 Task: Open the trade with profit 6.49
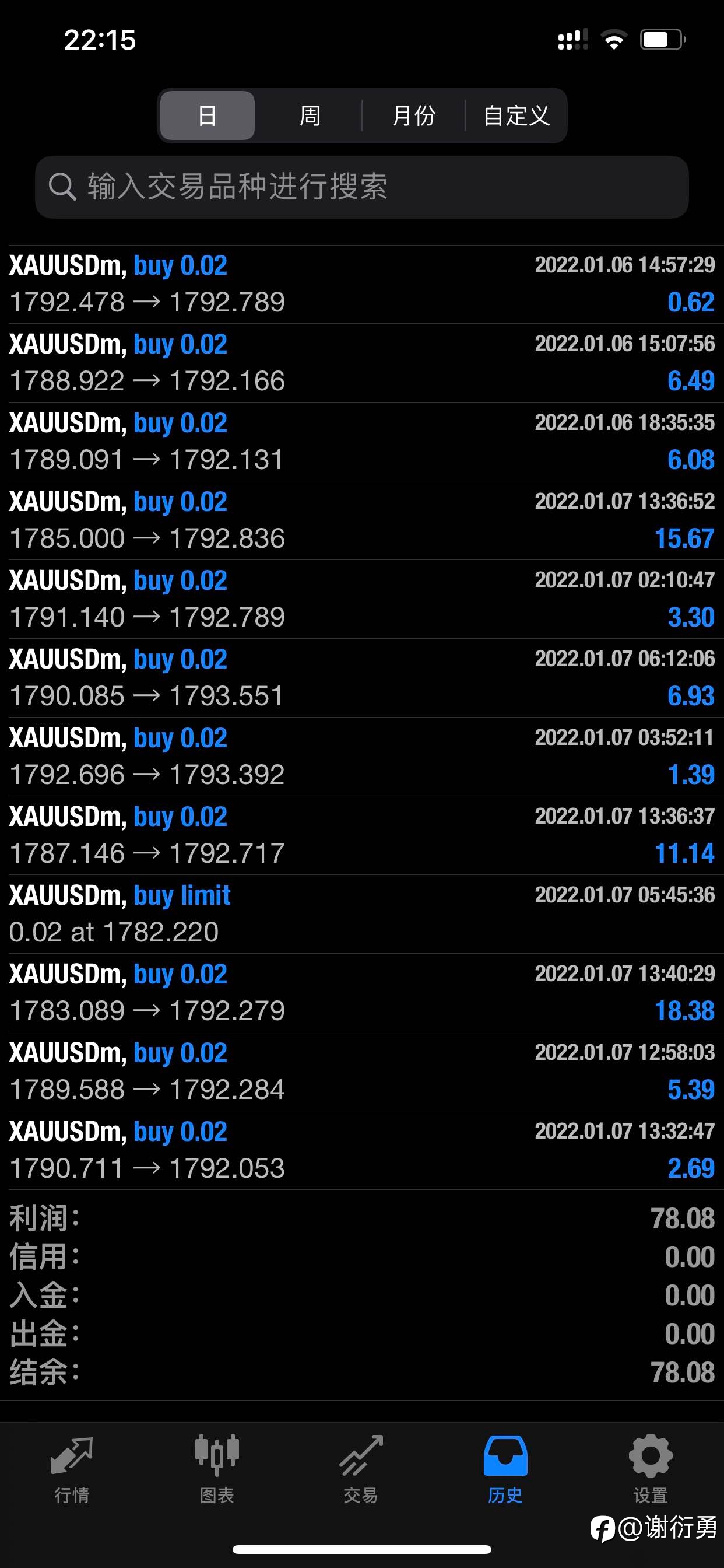point(362,363)
